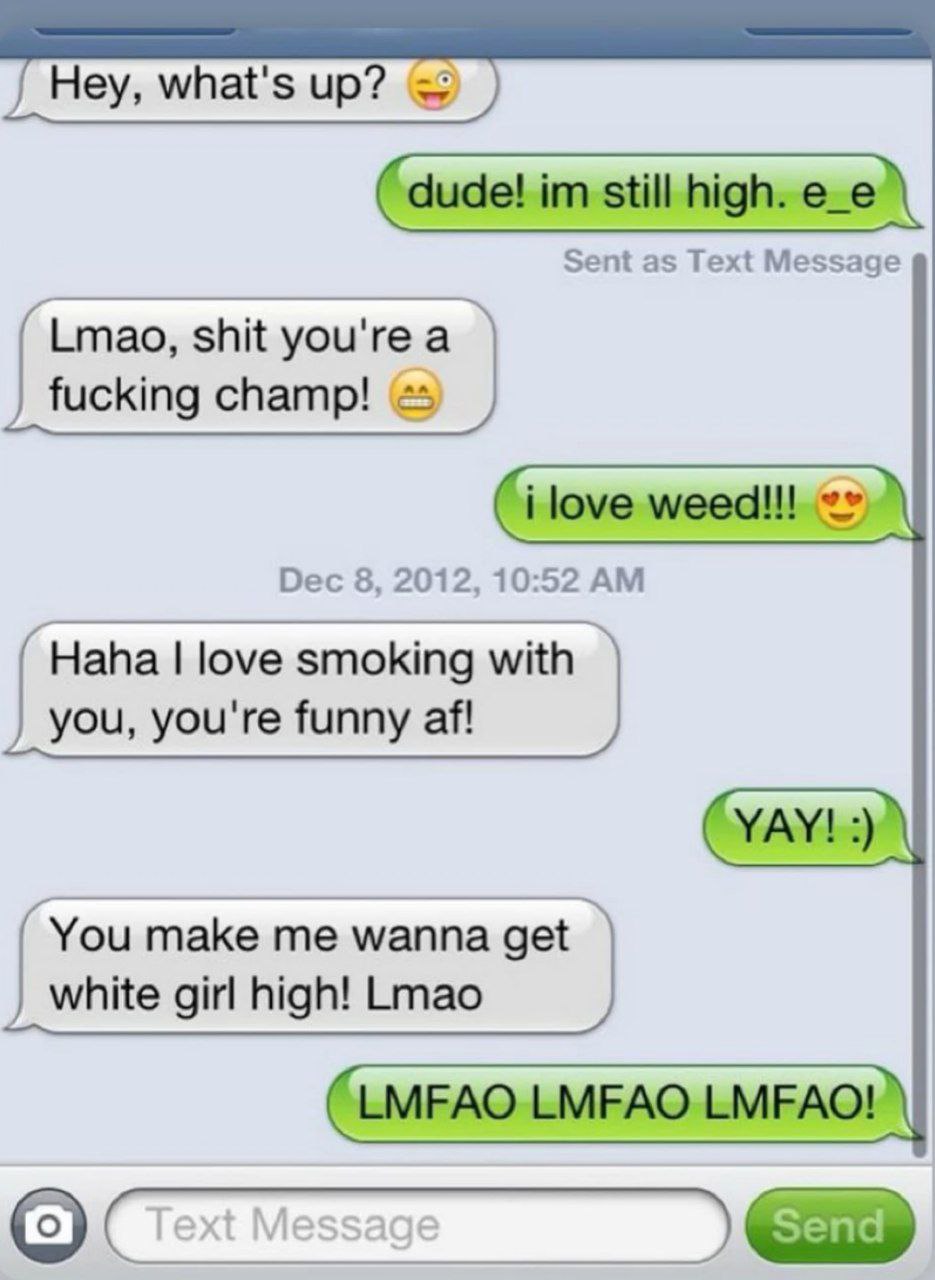Tap the green Send button

(829, 1224)
